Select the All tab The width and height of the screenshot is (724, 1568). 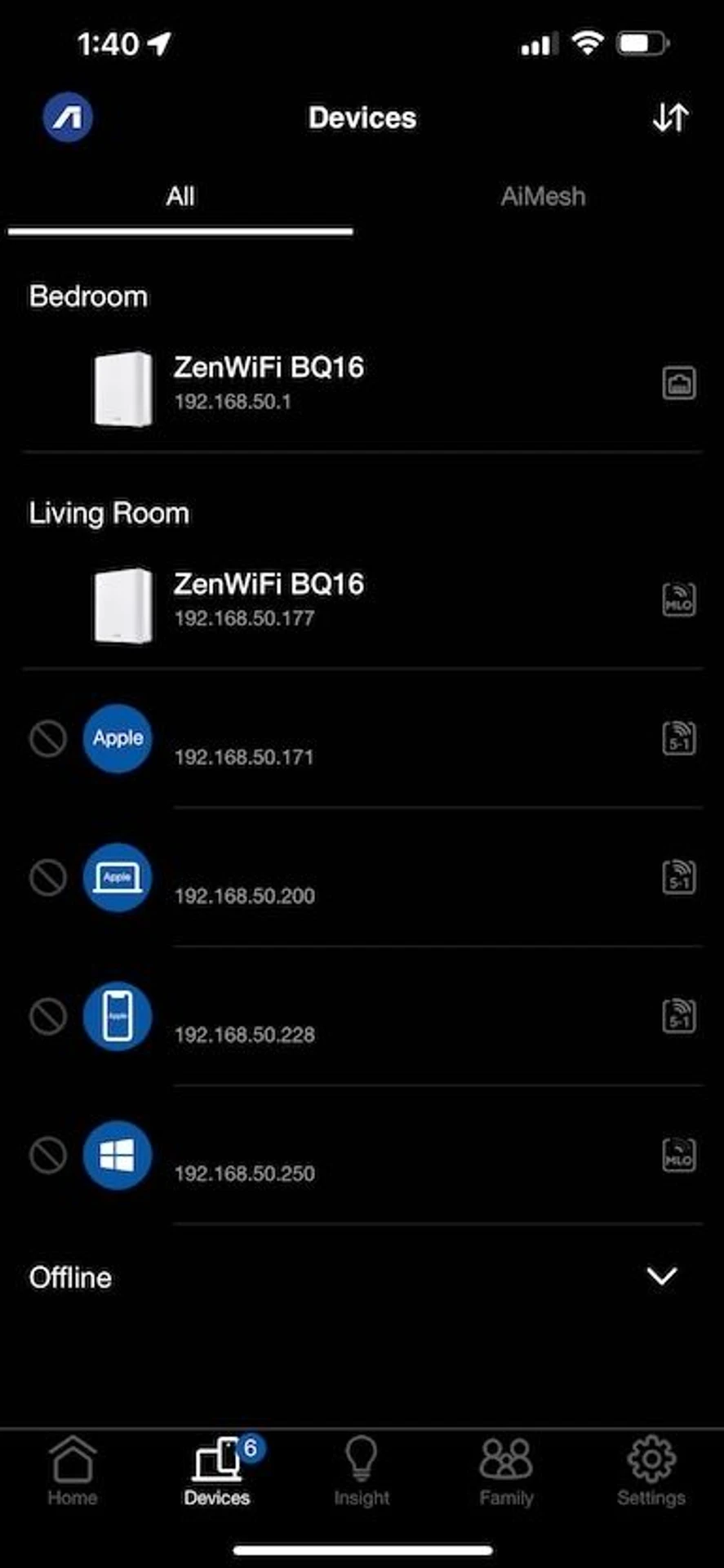tap(180, 197)
